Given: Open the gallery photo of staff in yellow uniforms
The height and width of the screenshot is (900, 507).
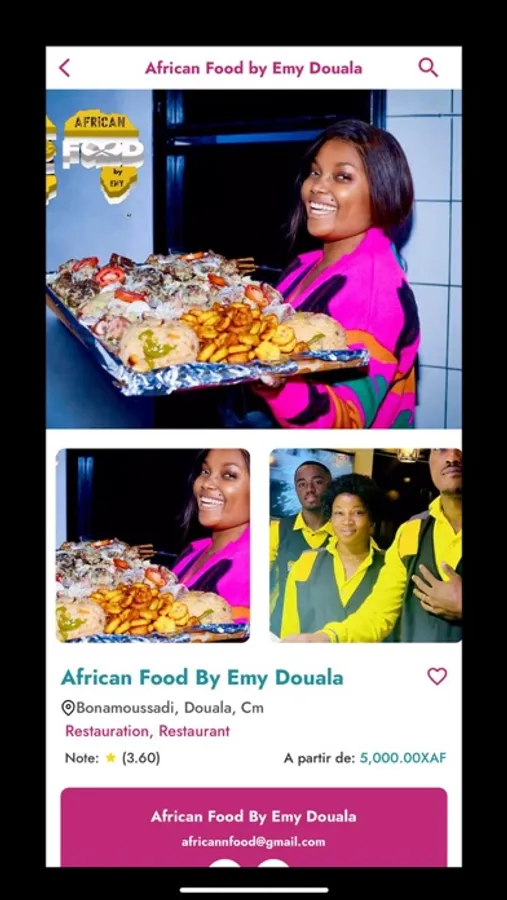Looking at the screenshot, I should 366,545.
